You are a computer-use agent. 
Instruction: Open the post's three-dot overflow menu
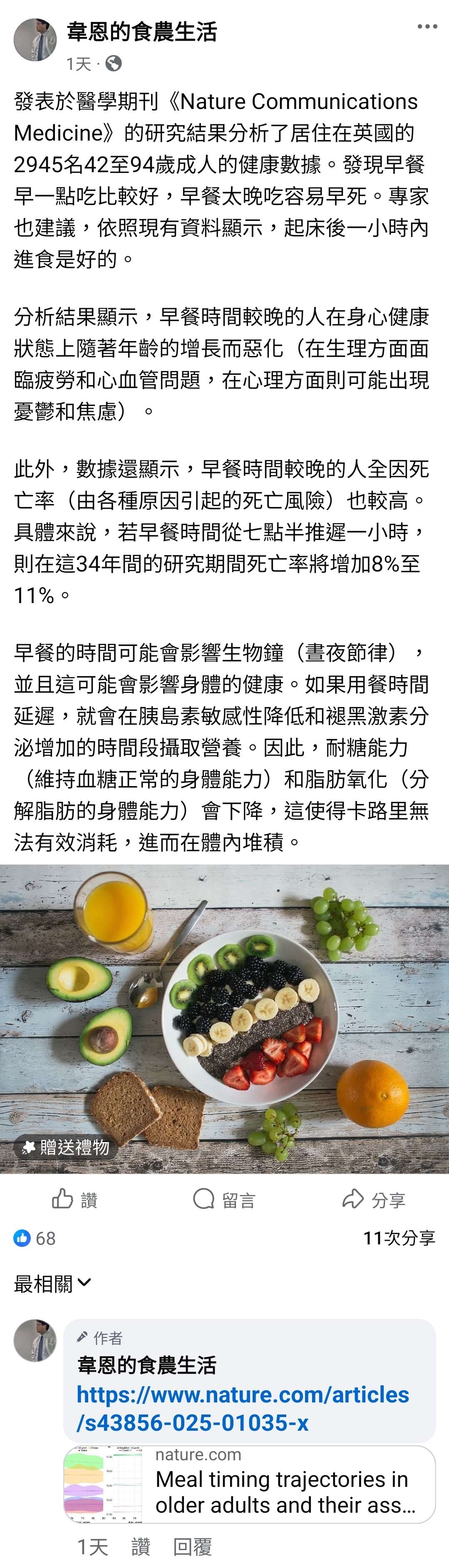pyautogui.click(x=427, y=27)
